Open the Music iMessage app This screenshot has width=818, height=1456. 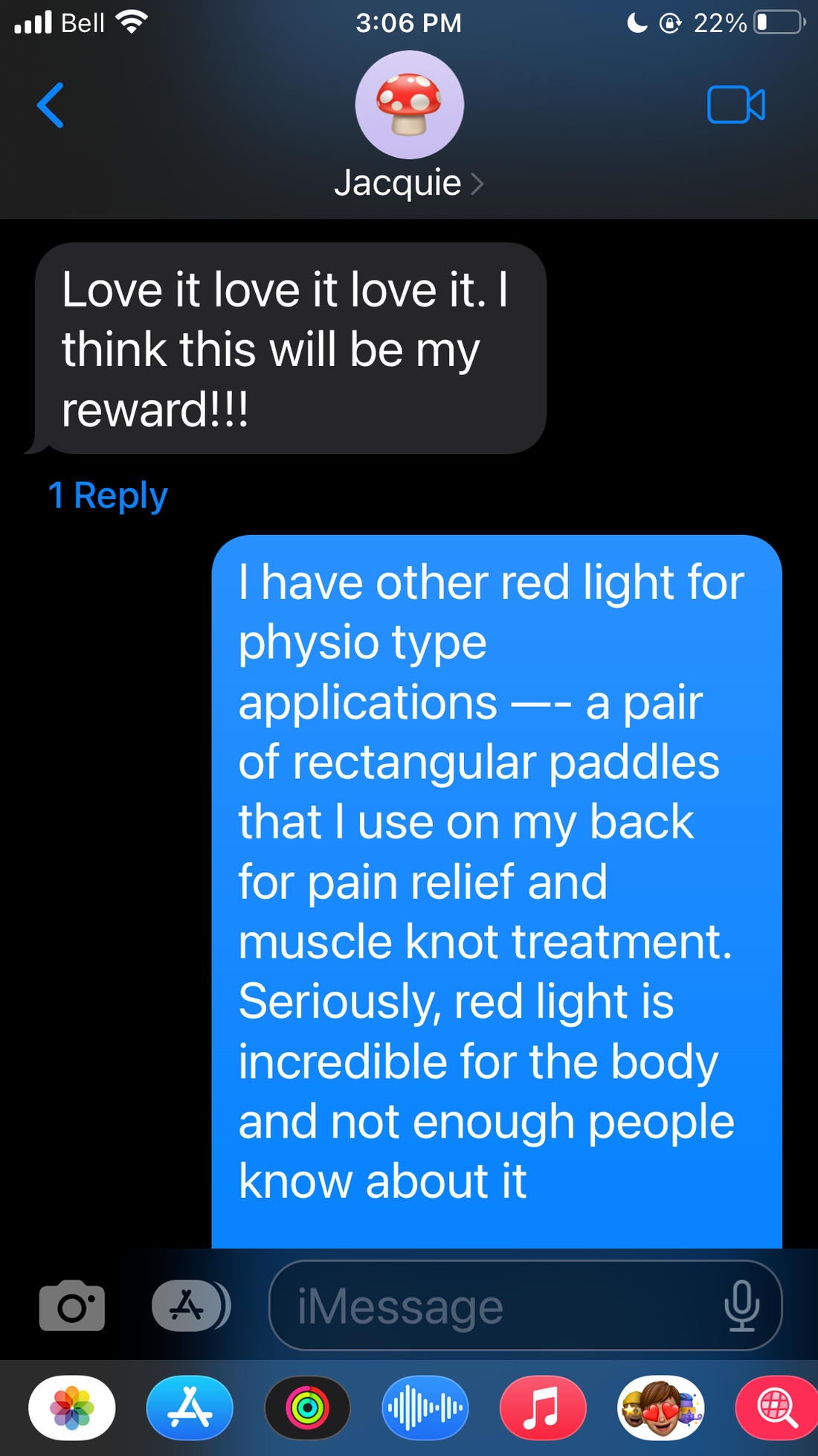coord(543,1408)
